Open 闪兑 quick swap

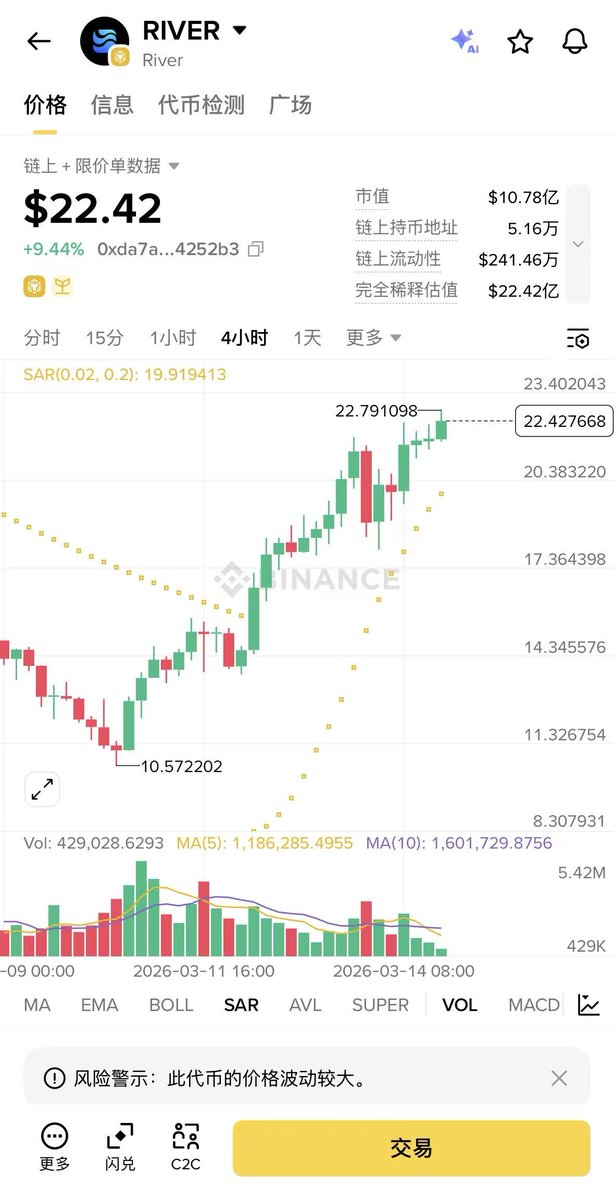pyautogui.click(x=120, y=1147)
